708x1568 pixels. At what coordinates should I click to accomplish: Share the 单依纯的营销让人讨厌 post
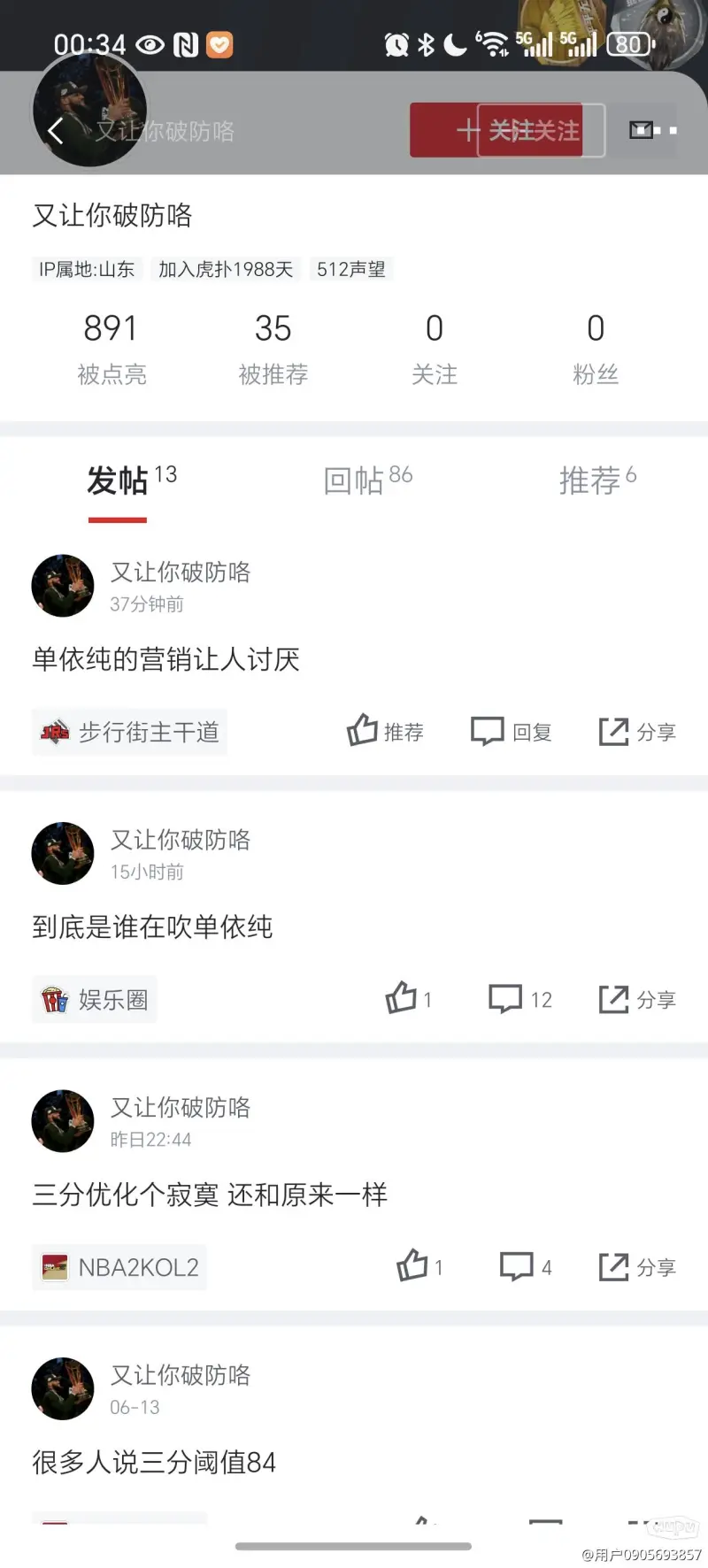coord(637,732)
